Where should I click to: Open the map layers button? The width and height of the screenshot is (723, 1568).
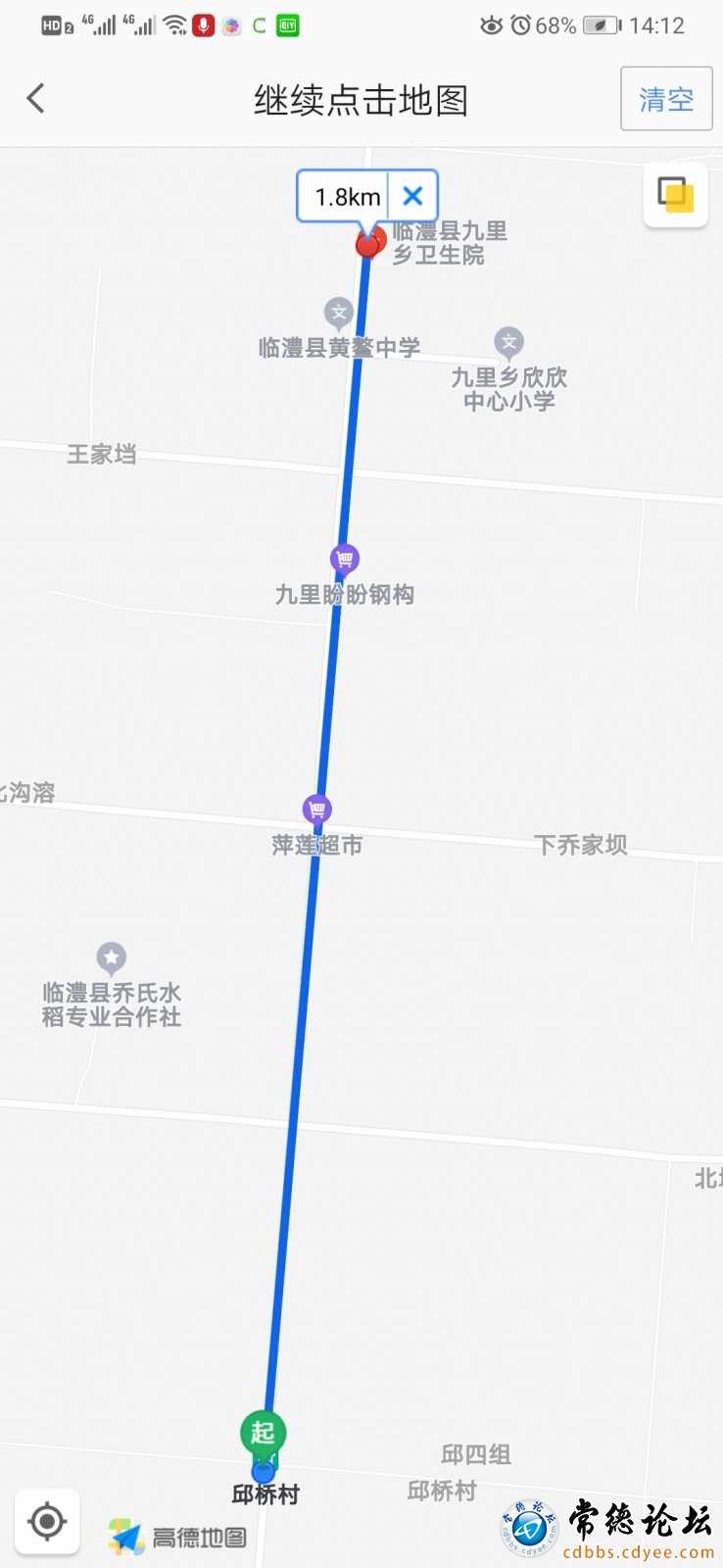tap(676, 194)
